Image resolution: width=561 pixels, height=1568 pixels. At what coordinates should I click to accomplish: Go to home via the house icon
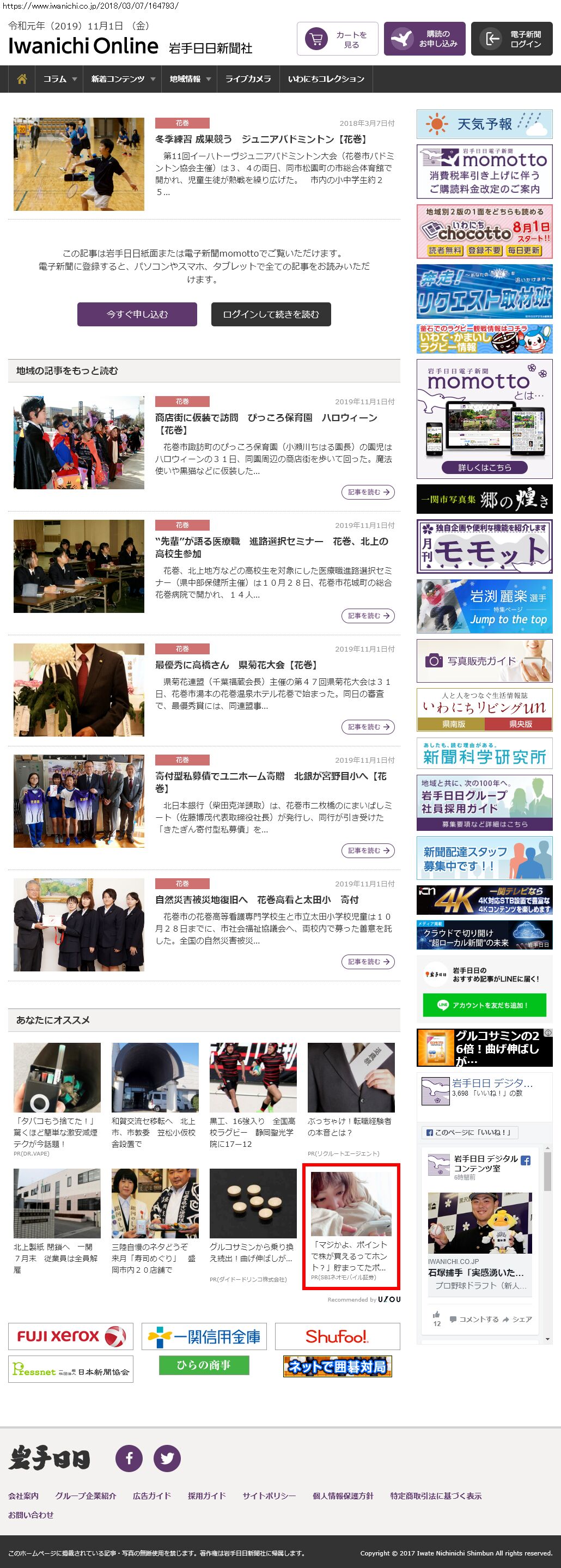22,79
